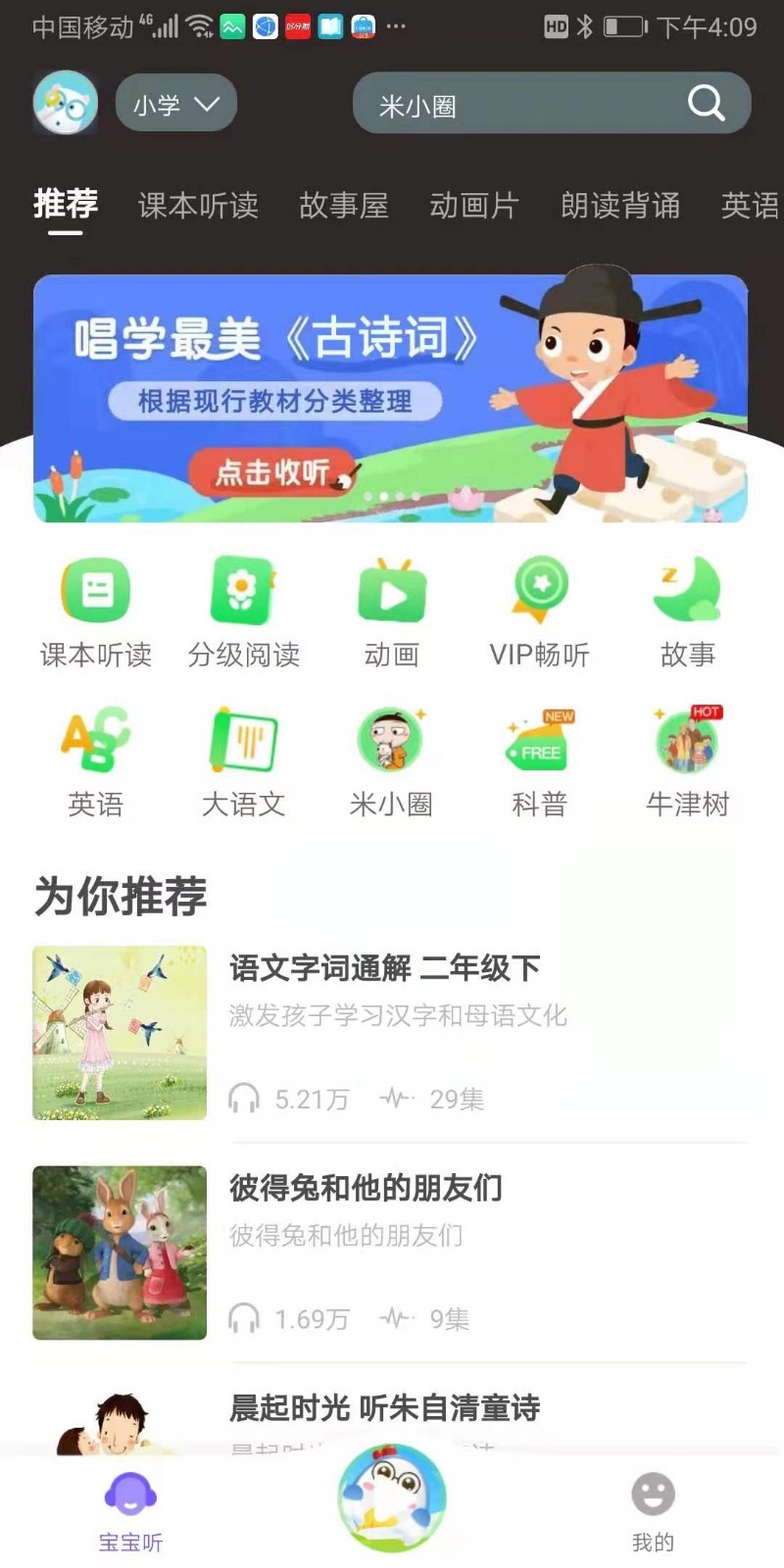Open 彼得兔和他的朋友们 album
This screenshot has width=784, height=1568.
point(365,1250)
